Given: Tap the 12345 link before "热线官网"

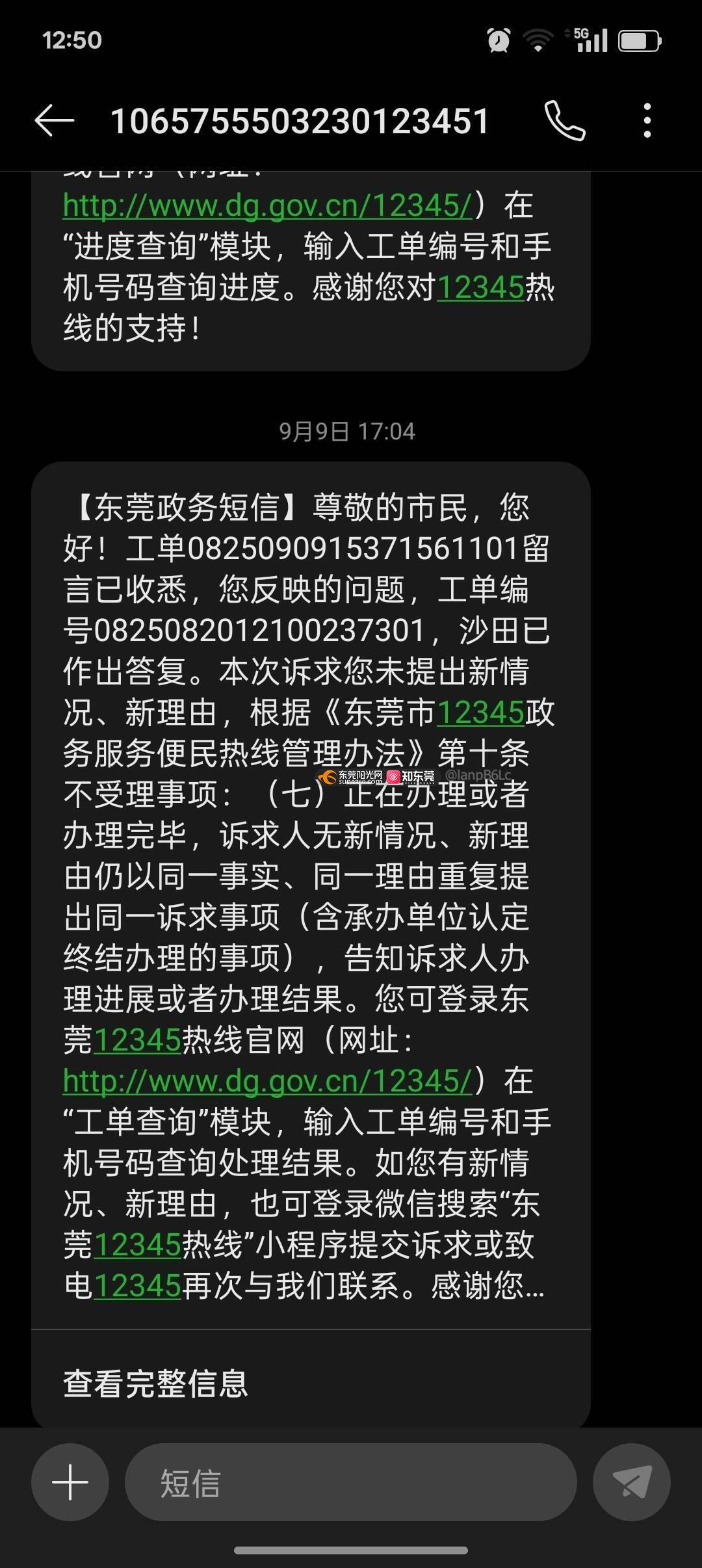Looking at the screenshot, I should click(137, 1040).
